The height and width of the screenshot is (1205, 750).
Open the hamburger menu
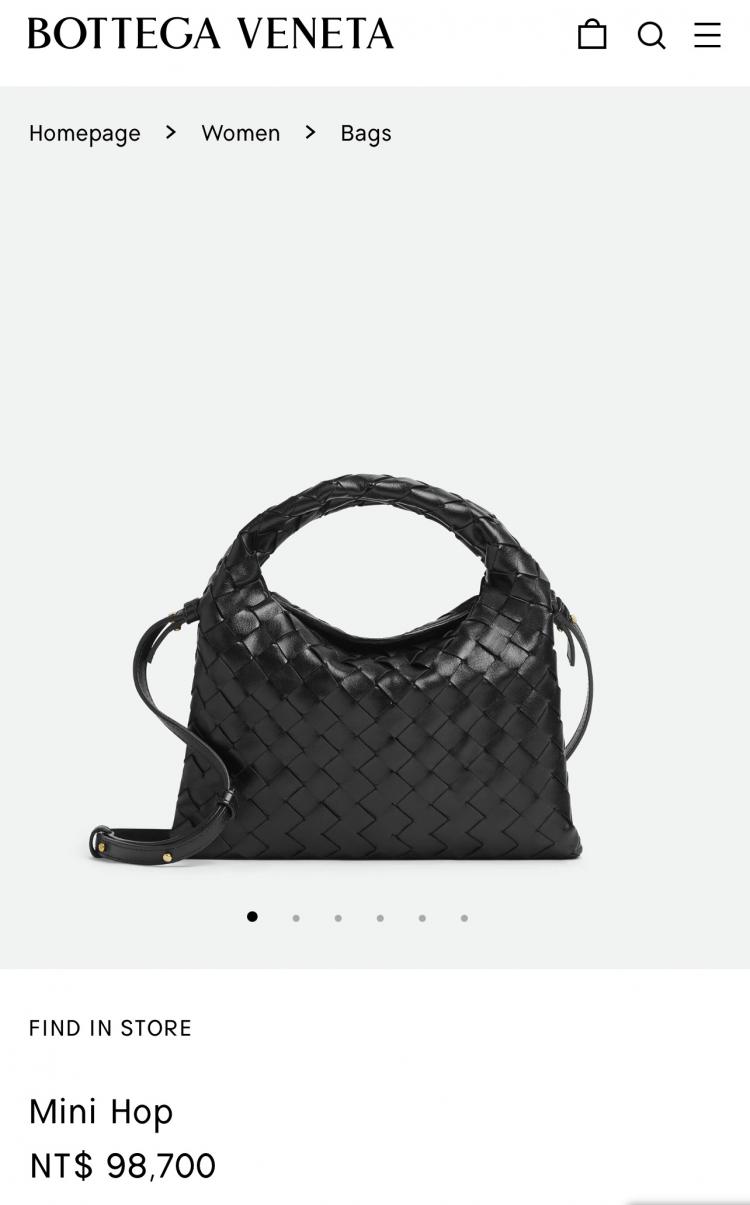tap(708, 36)
